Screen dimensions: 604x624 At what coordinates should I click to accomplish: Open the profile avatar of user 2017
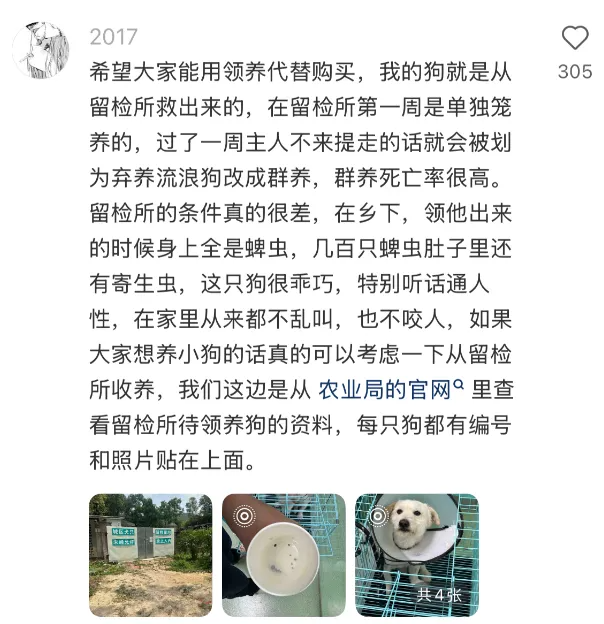(40, 53)
